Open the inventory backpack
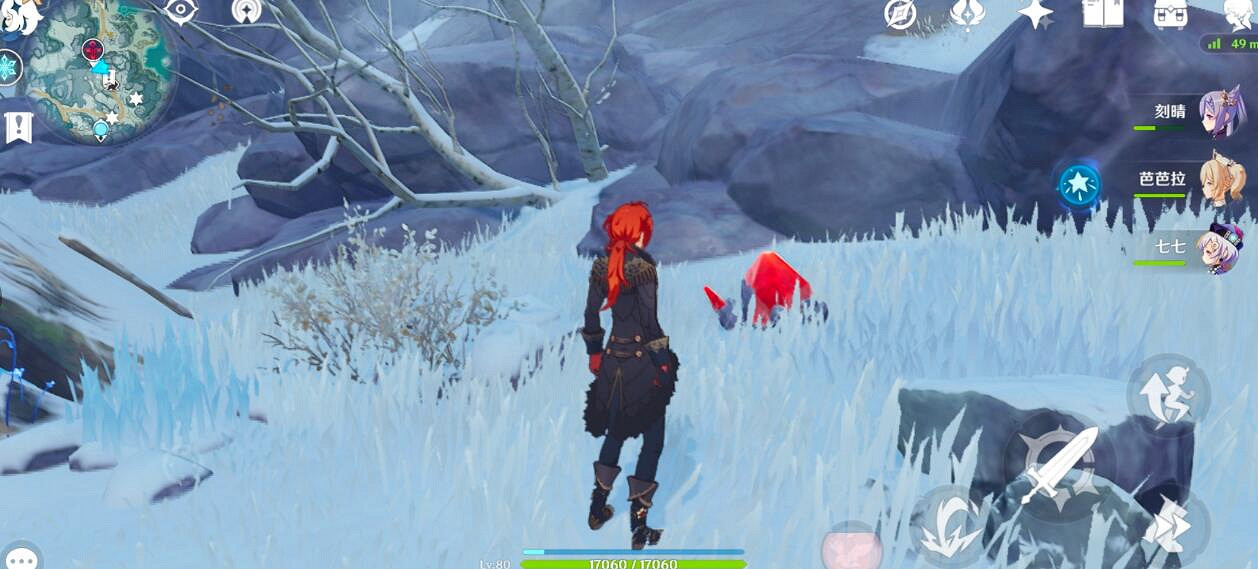The height and width of the screenshot is (569, 1258). pyautogui.click(x=1170, y=13)
